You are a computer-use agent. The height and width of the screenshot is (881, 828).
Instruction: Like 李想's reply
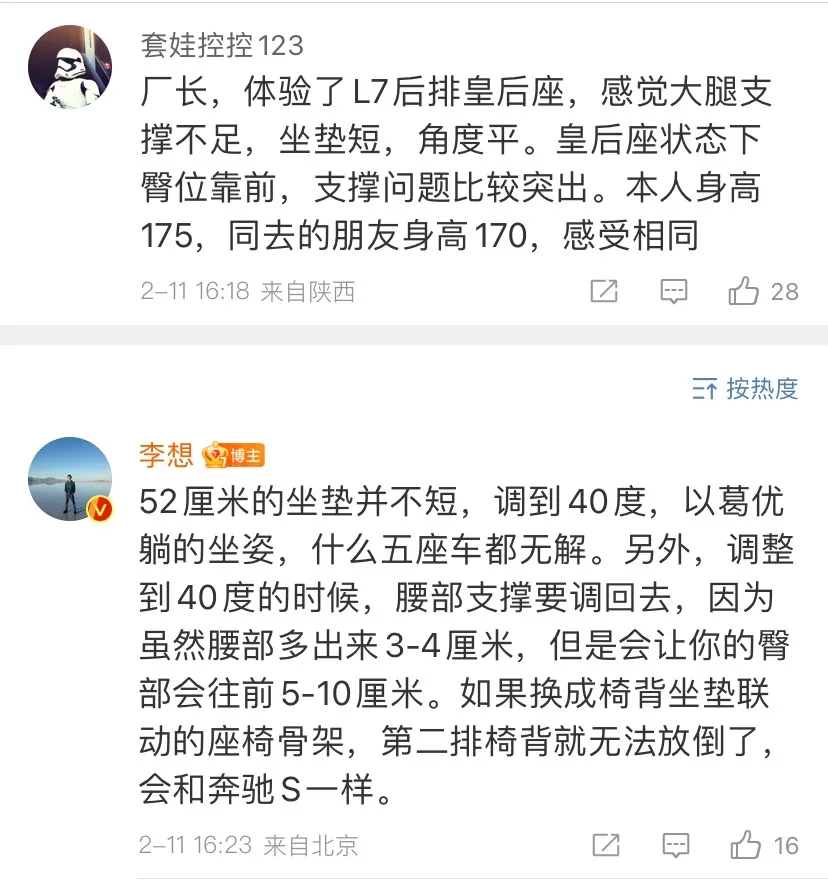point(746,845)
